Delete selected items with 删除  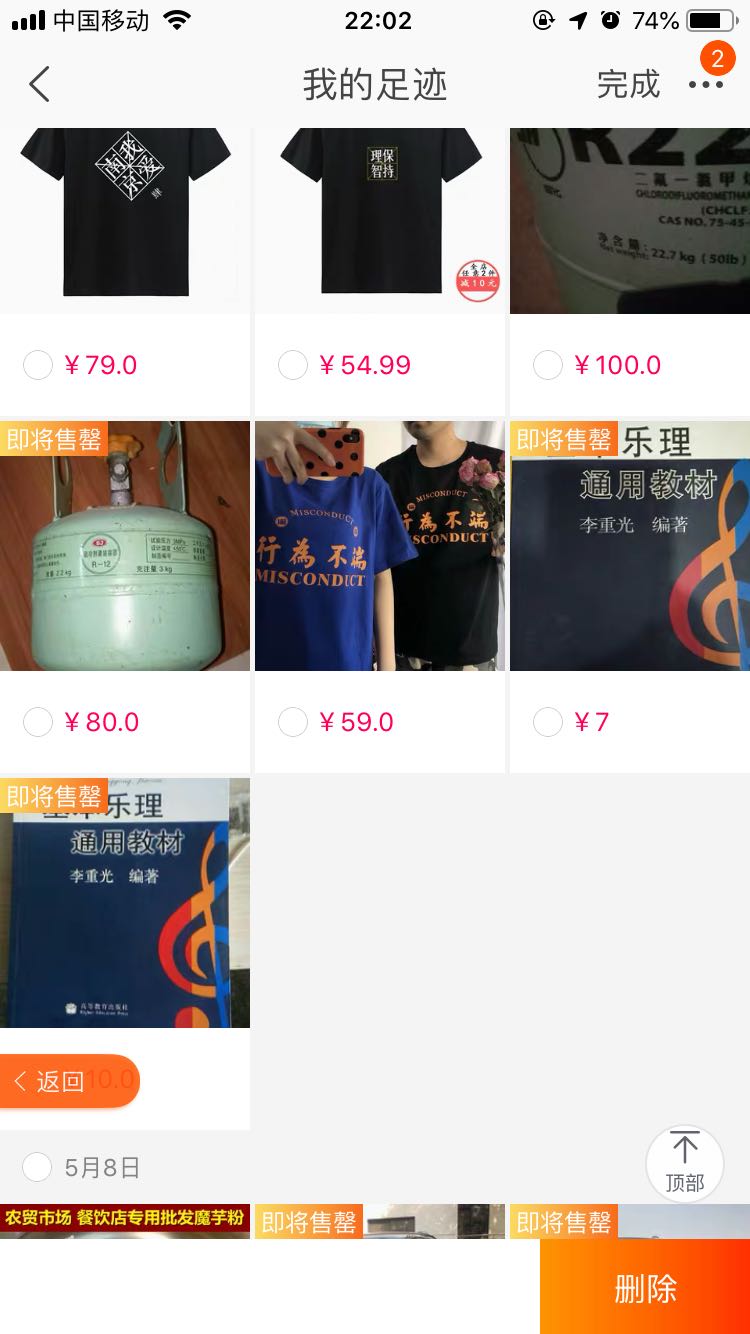tap(645, 1288)
